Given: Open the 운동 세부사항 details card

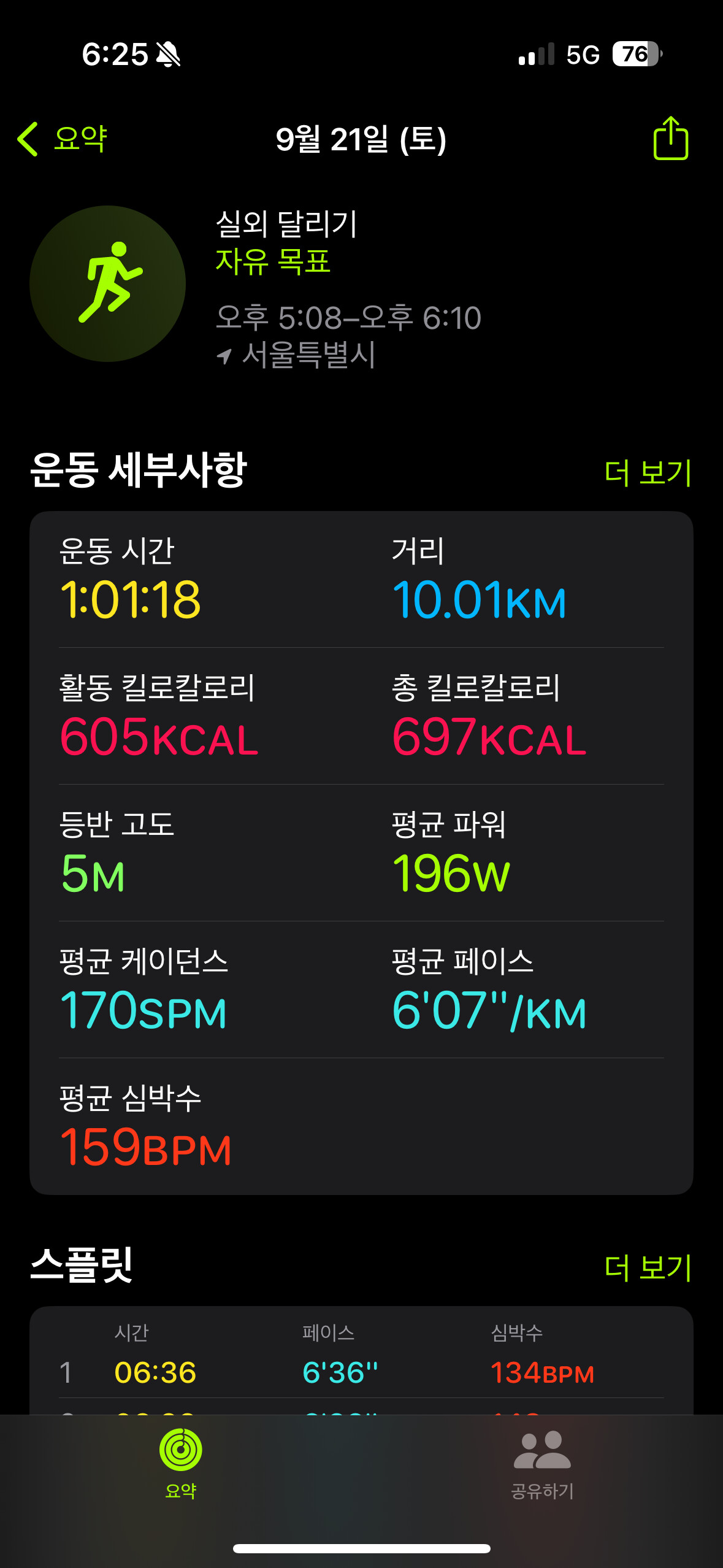Looking at the screenshot, I should tap(361, 853).
